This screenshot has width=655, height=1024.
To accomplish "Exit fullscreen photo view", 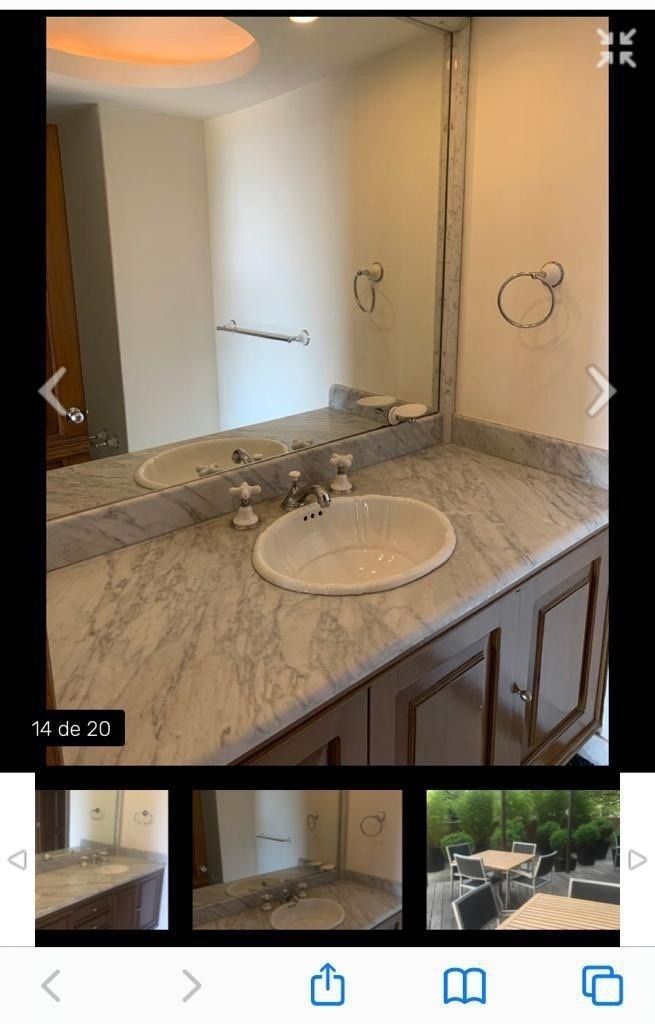I will coord(616,48).
